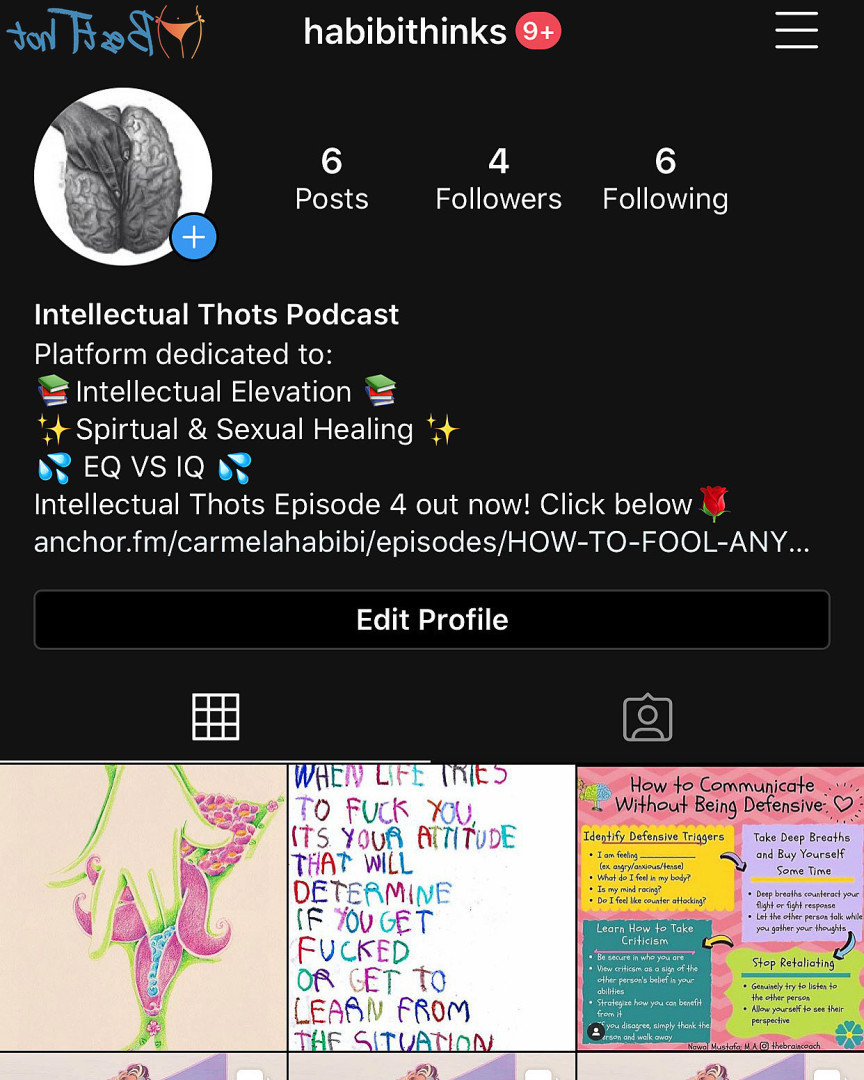Screen dimensions: 864x1080
Task: Add a story via profile picture plus
Action: 193,238
